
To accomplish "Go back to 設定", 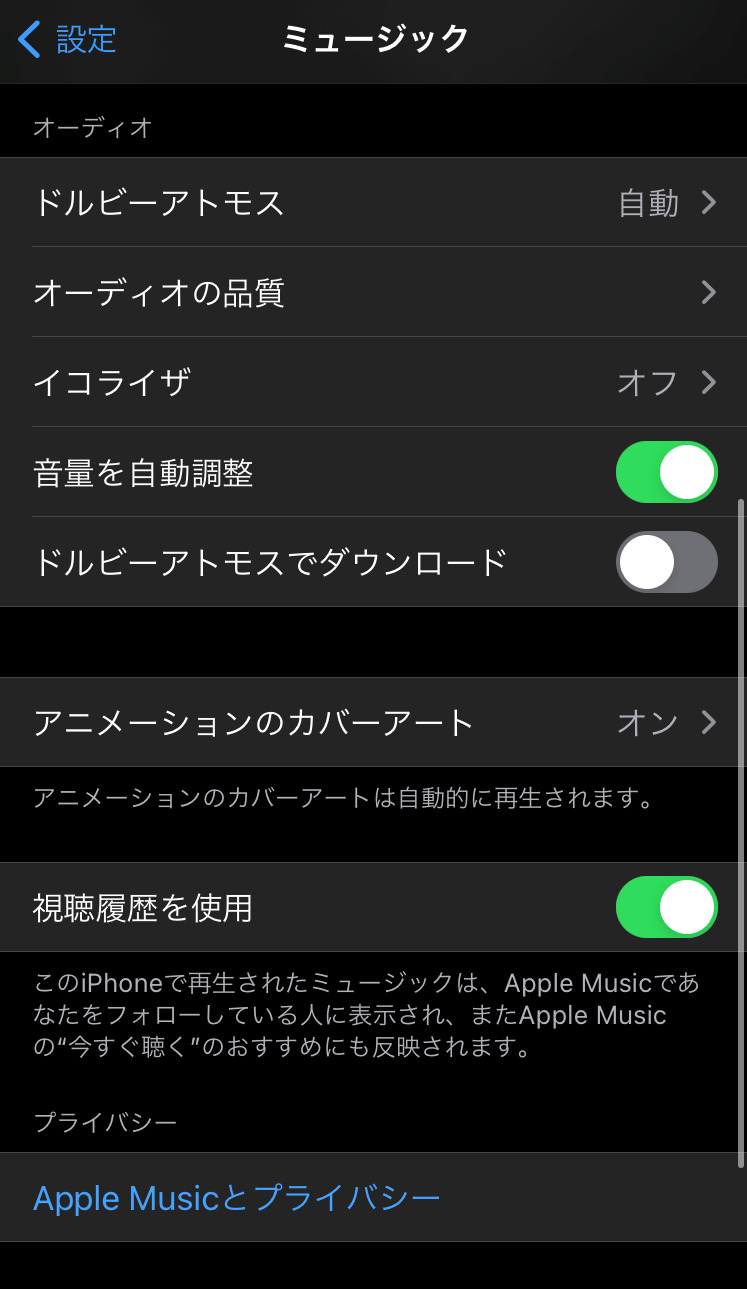I will pyautogui.click(x=68, y=40).
